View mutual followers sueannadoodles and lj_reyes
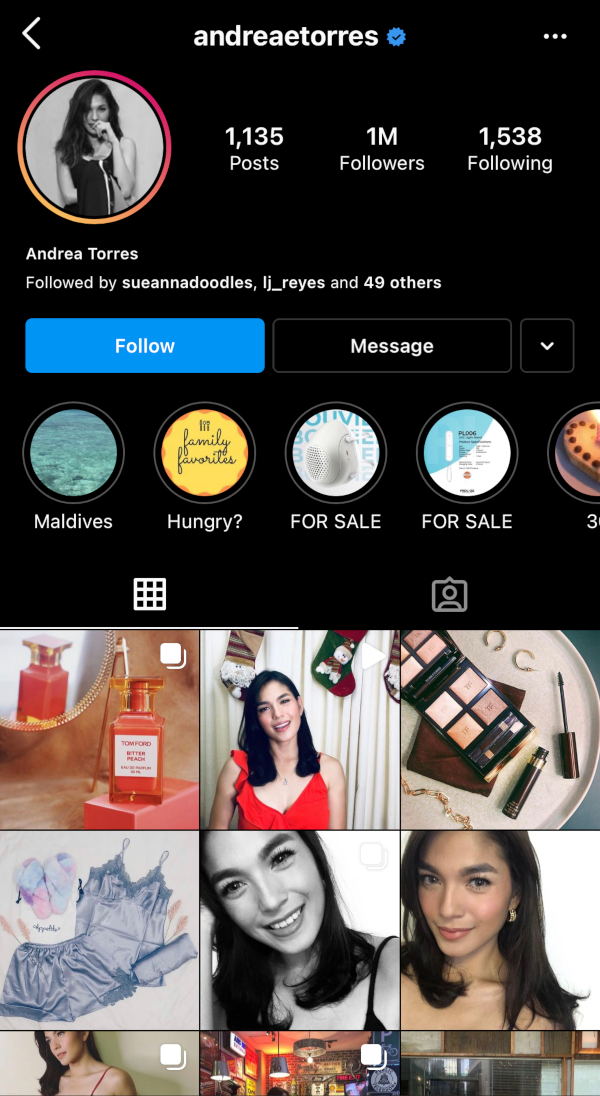 click(x=233, y=283)
